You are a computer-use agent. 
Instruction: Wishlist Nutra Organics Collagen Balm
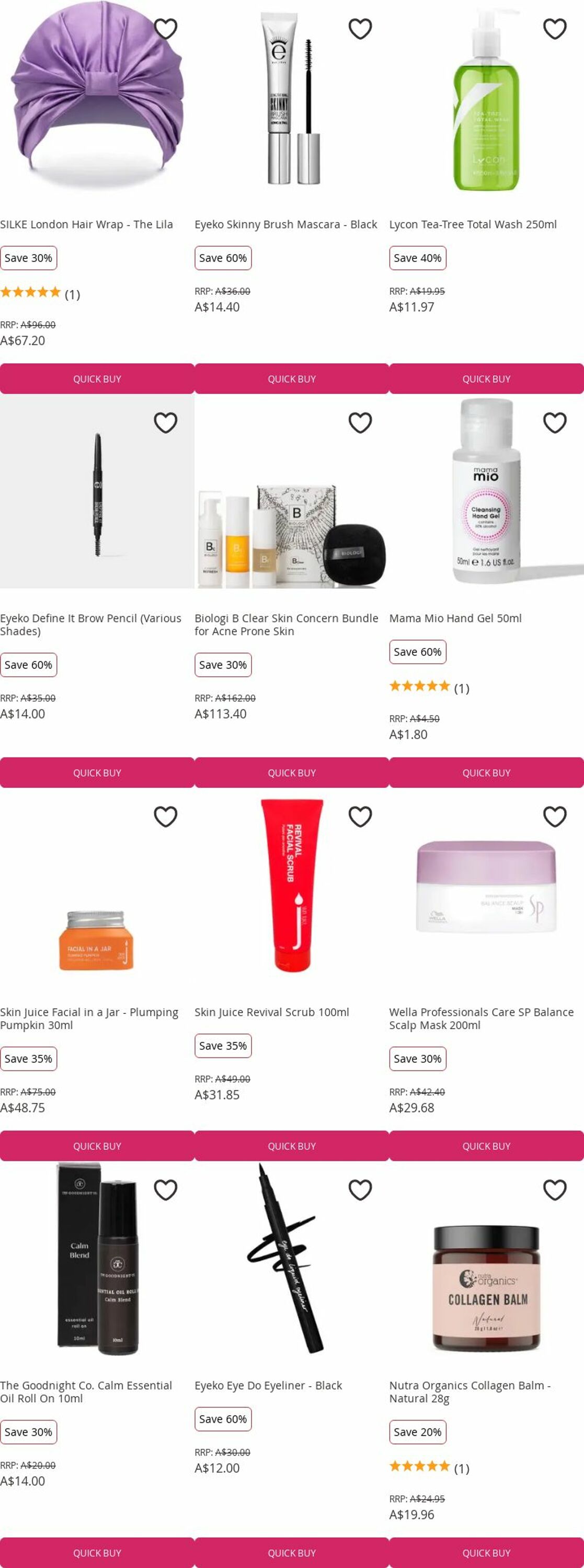pos(554,1190)
